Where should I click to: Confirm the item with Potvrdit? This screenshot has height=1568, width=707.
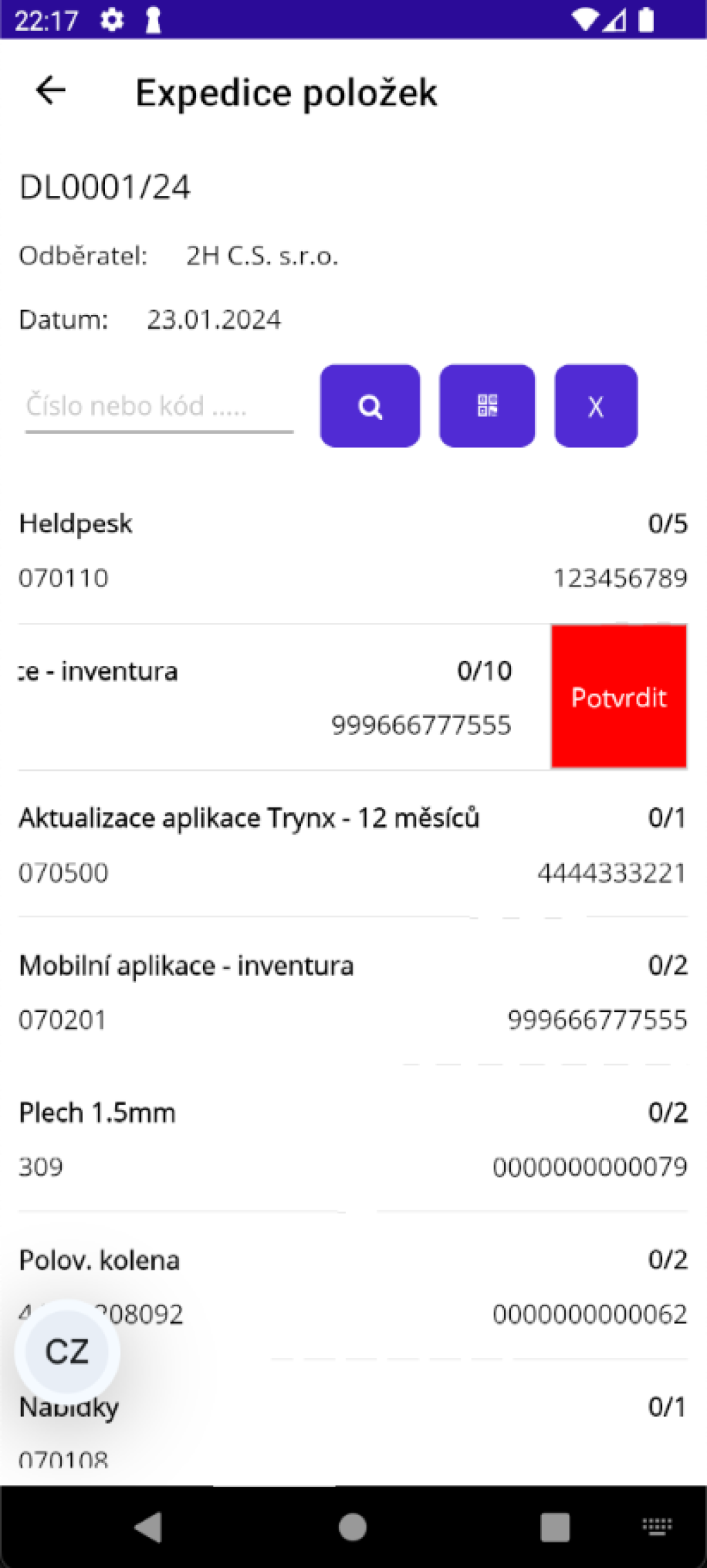click(x=619, y=697)
